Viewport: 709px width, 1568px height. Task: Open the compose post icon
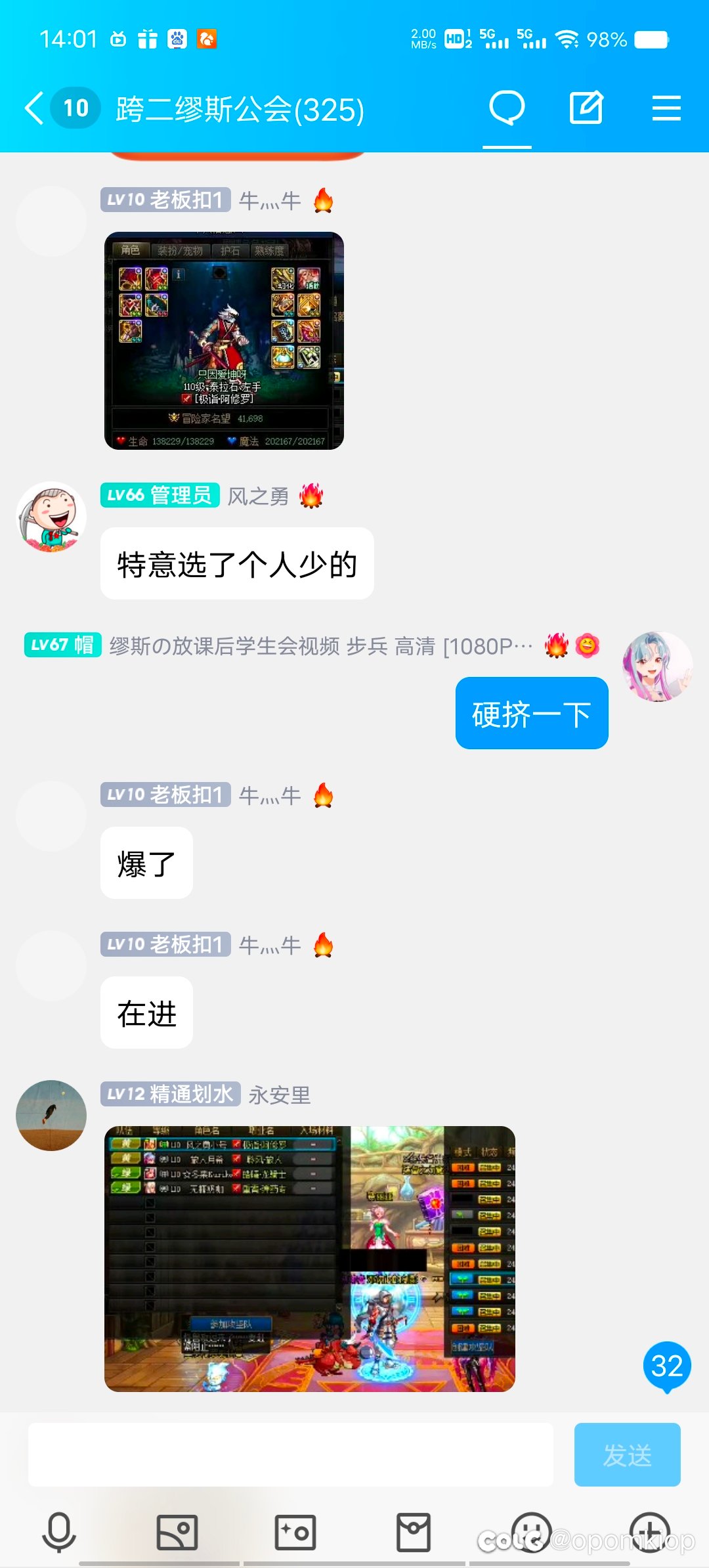click(586, 108)
